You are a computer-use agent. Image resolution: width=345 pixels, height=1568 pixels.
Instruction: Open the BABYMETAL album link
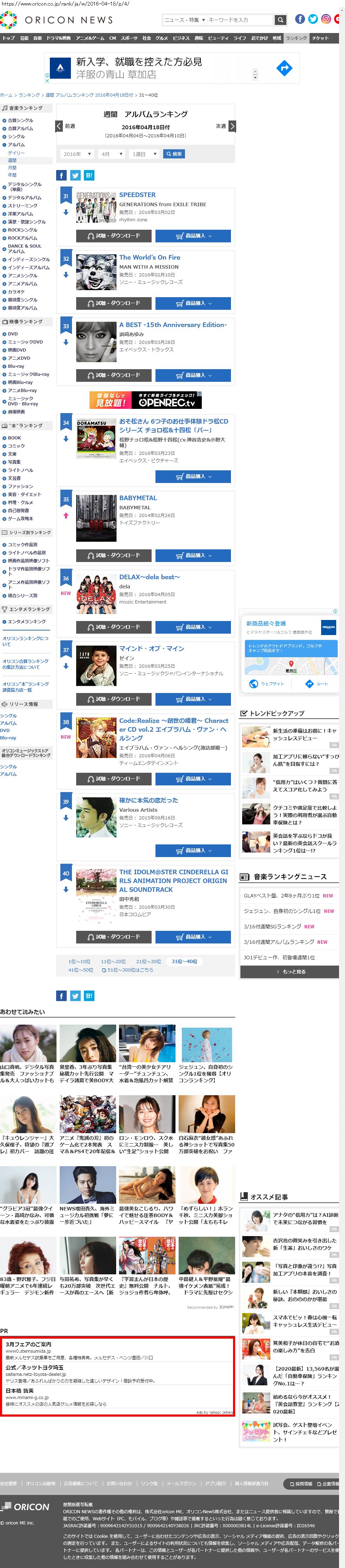[x=138, y=498]
